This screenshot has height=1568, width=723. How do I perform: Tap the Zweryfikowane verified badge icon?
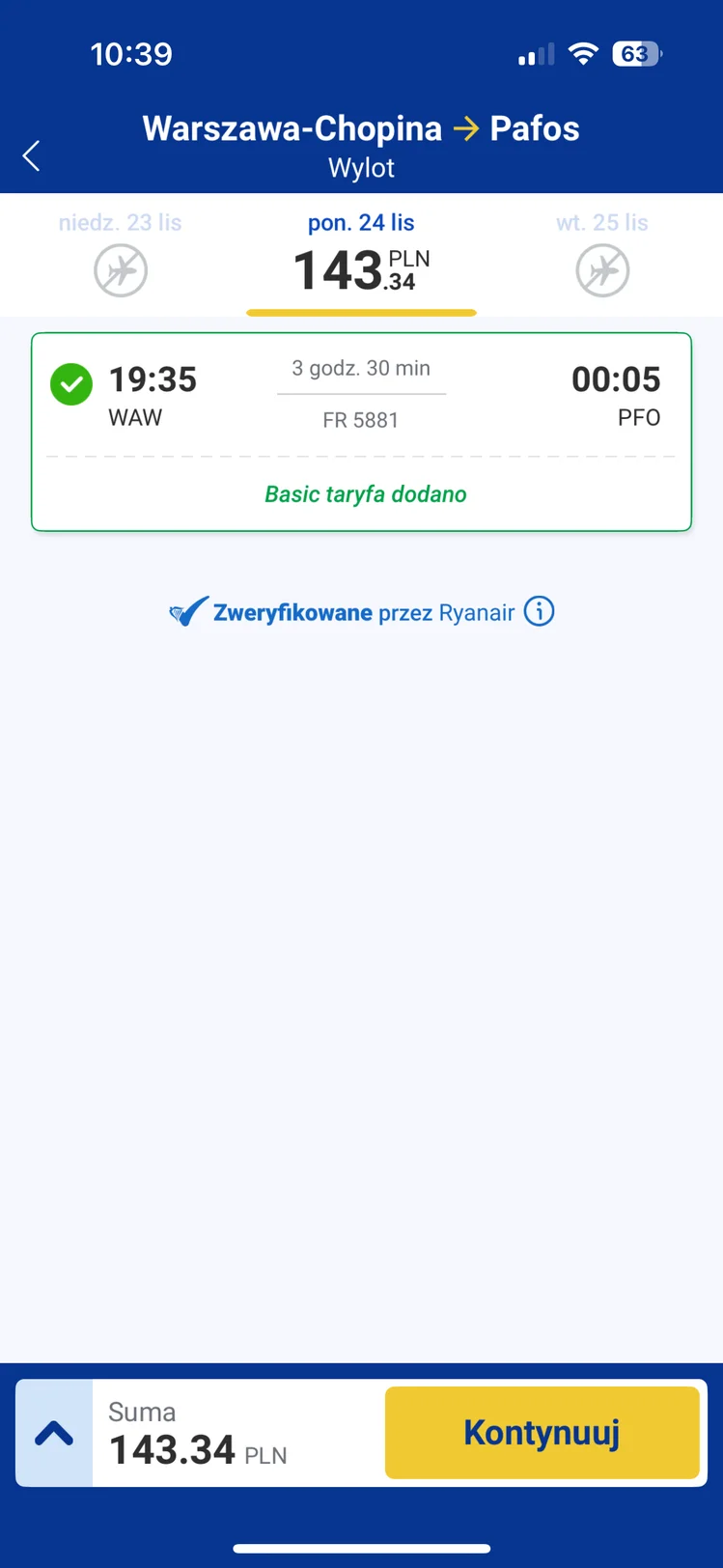pos(187,610)
